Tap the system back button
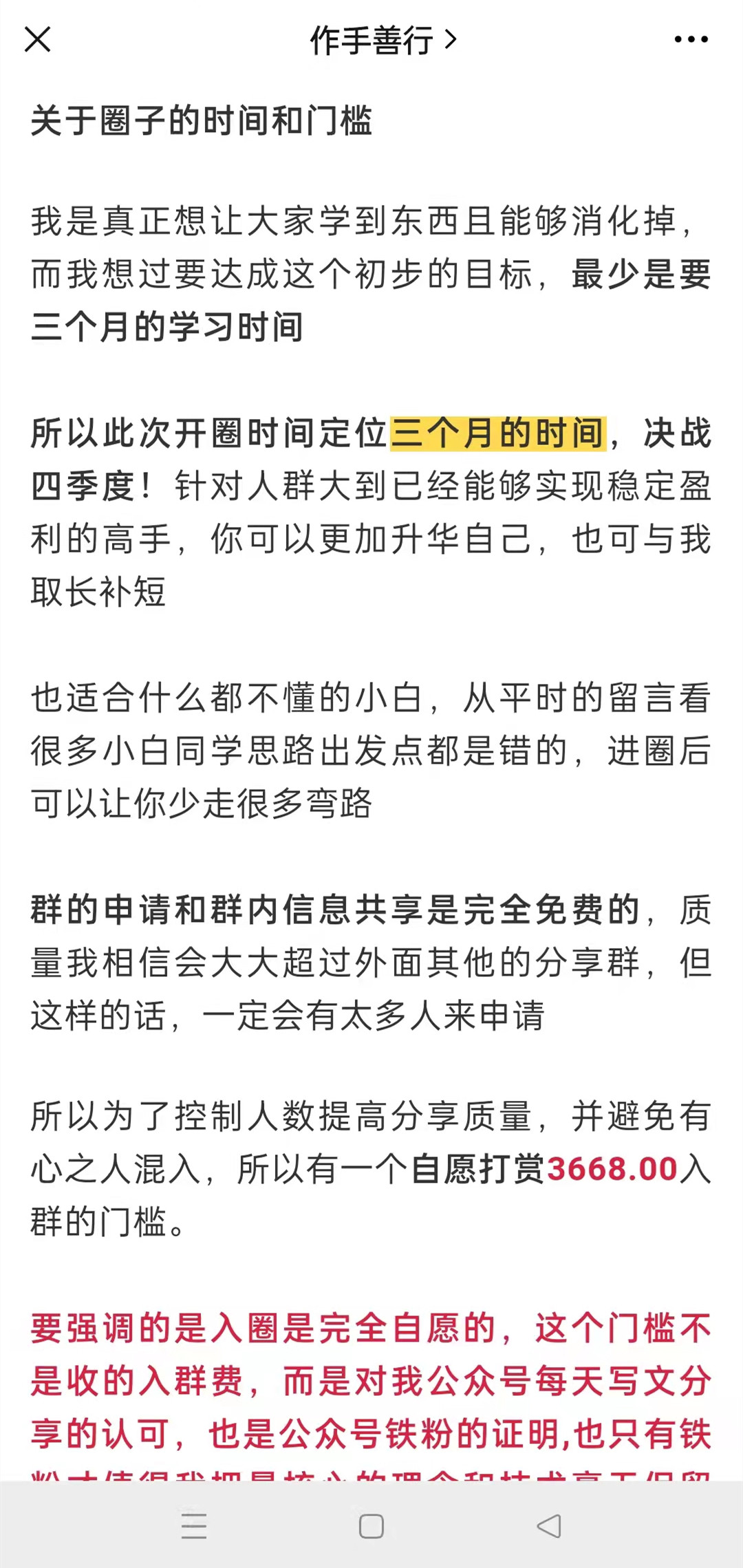The height and width of the screenshot is (1568, 743). (x=549, y=1526)
